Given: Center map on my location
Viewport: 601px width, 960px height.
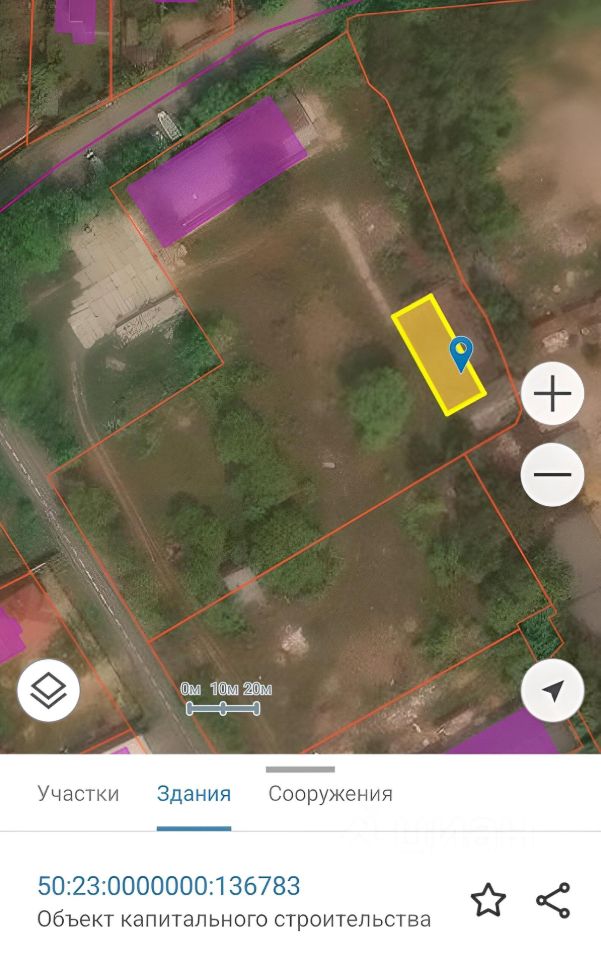Looking at the screenshot, I should (x=552, y=691).
